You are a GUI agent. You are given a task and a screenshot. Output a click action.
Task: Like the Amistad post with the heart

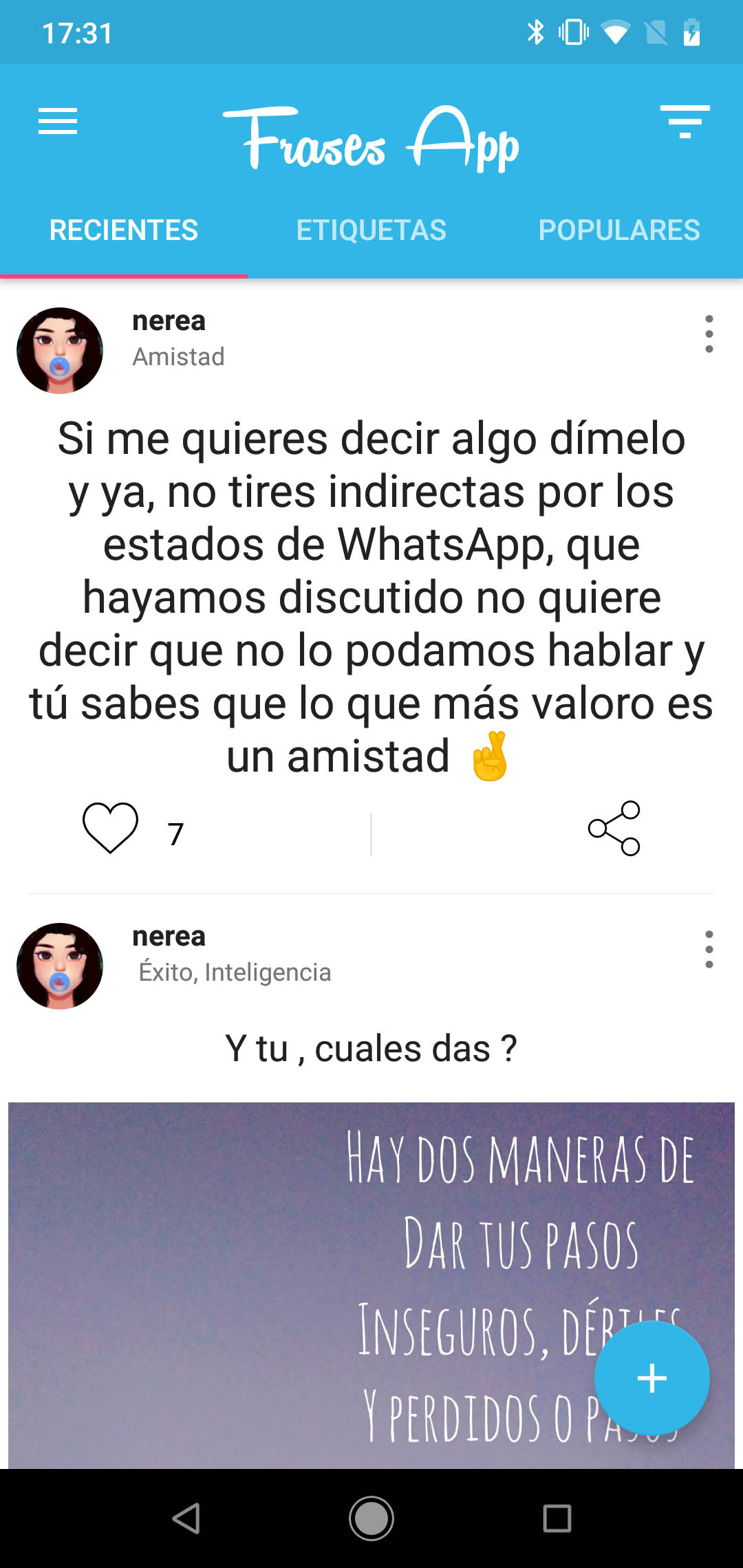click(110, 829)
